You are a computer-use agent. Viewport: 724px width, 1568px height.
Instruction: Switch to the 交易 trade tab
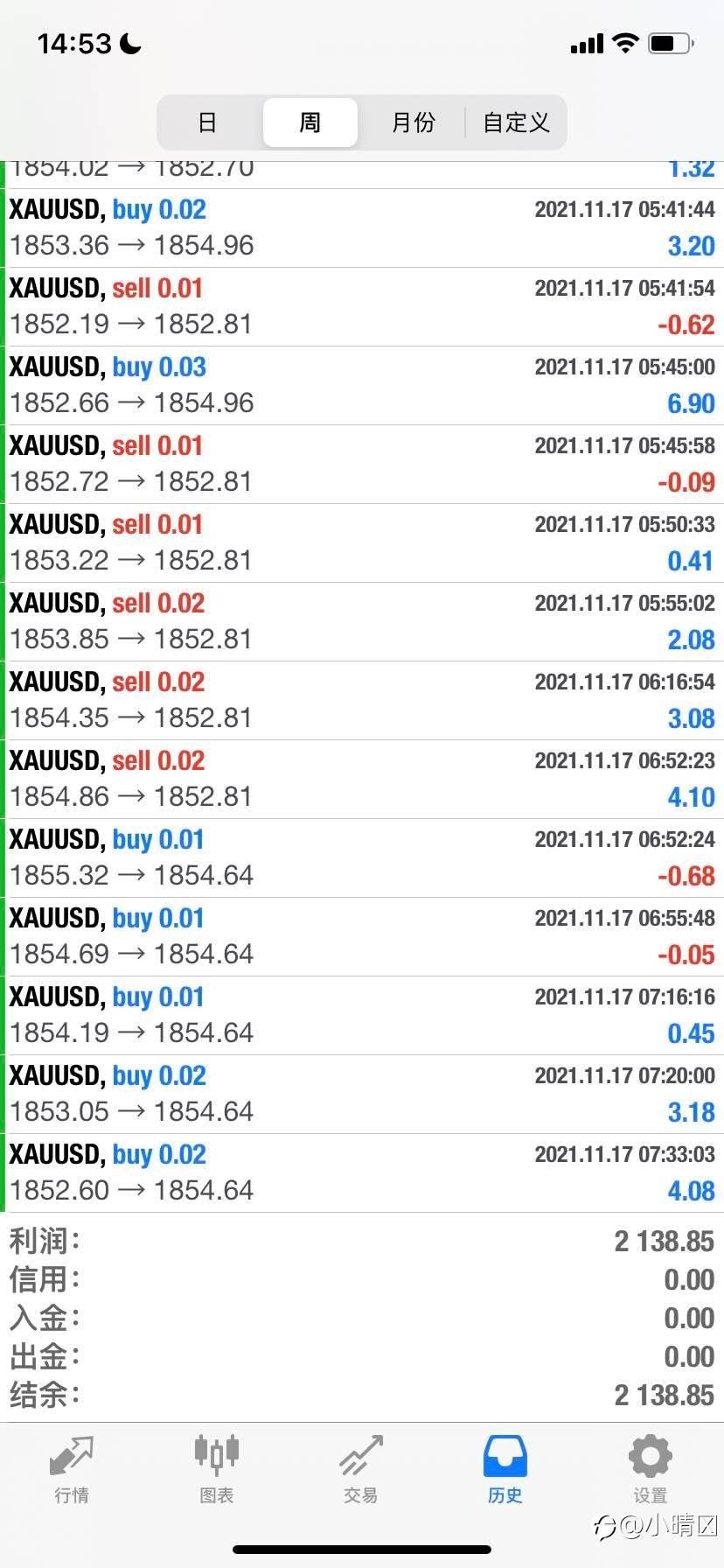[x=361, y=1470]
